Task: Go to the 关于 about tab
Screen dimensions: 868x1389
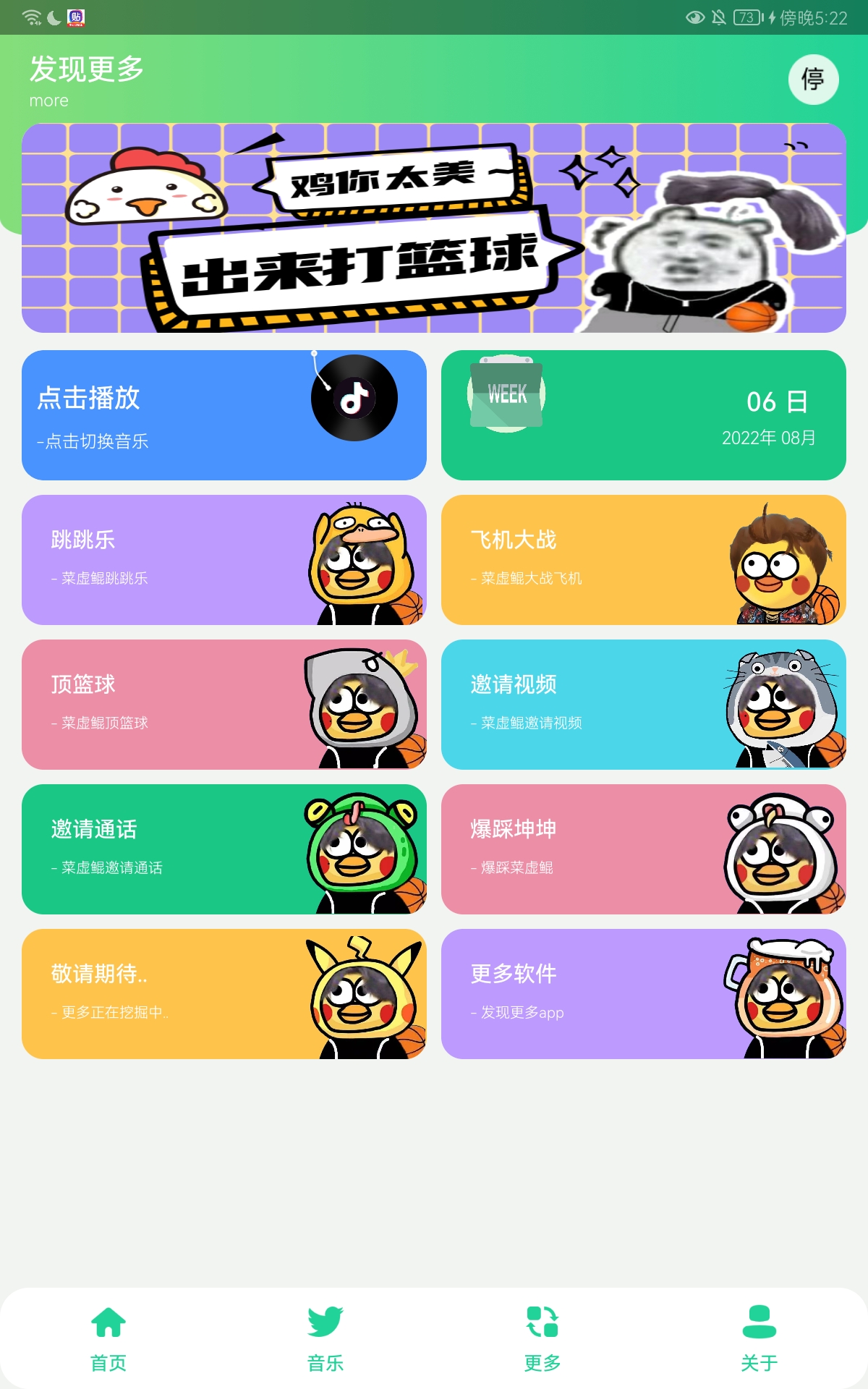Action: click(759, 1338)
